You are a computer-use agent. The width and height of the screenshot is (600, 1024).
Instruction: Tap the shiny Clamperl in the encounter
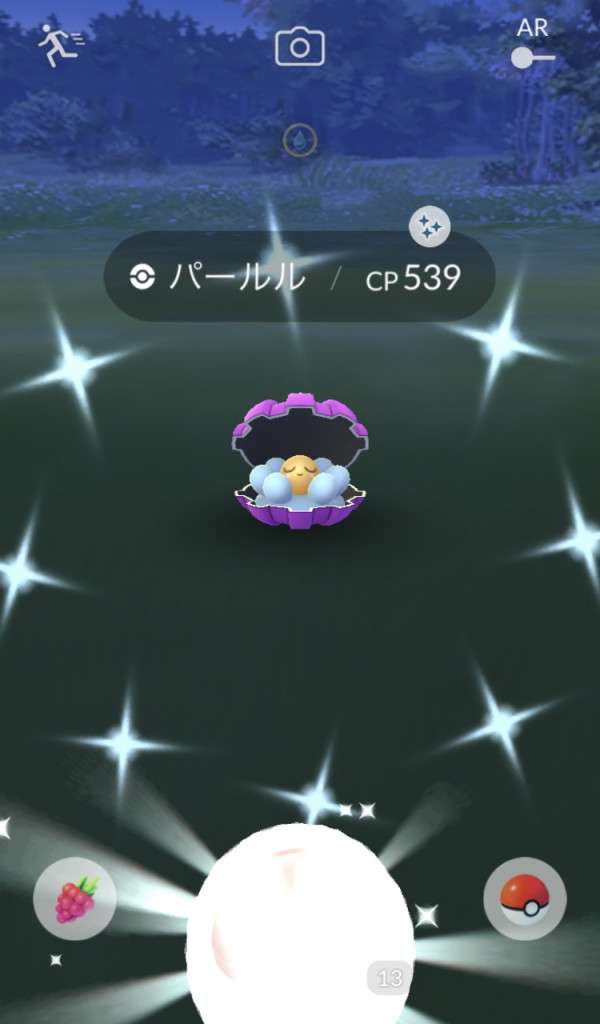click(x=300, y=462)
